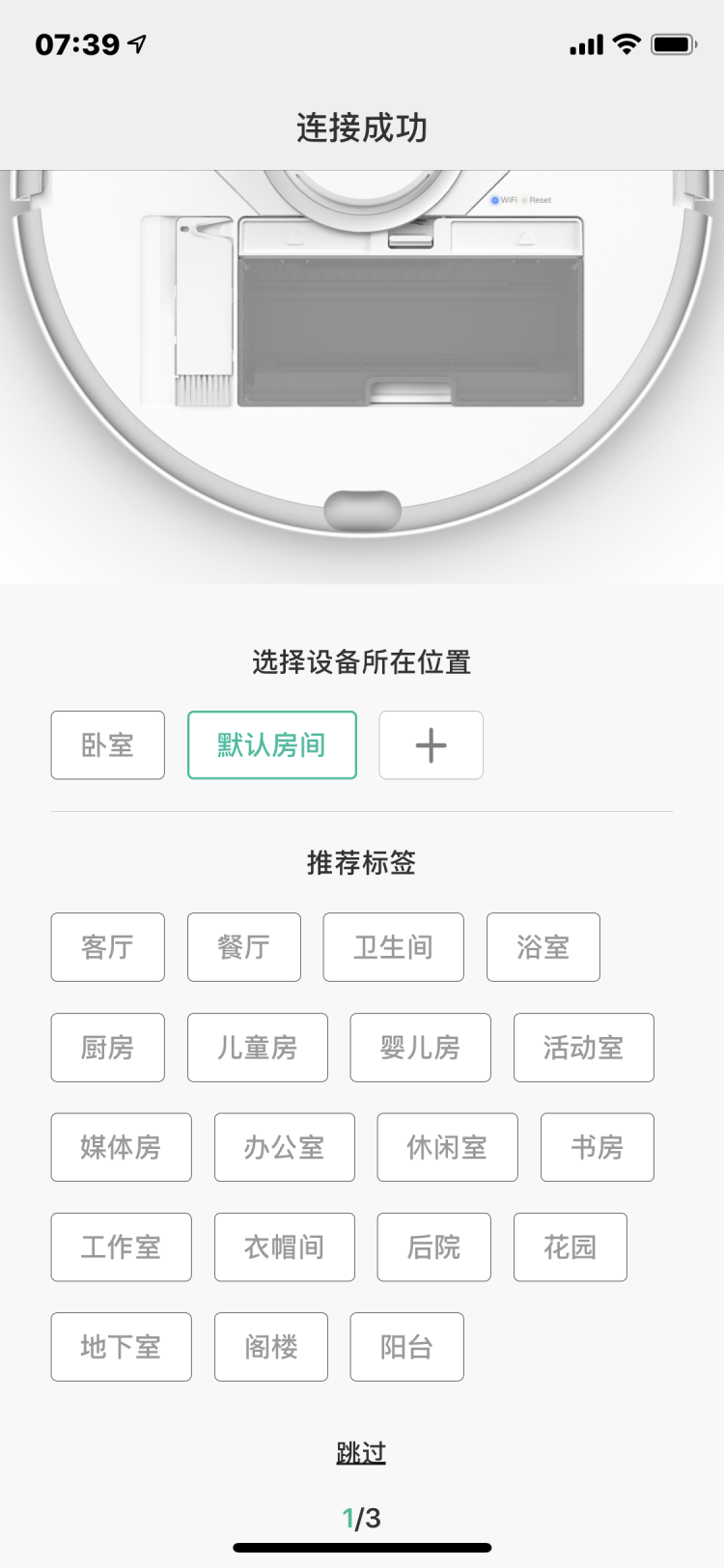724x1568 pixels.
Task: Tap the 卫生间 tag
Action: click(x=393, y=947)
